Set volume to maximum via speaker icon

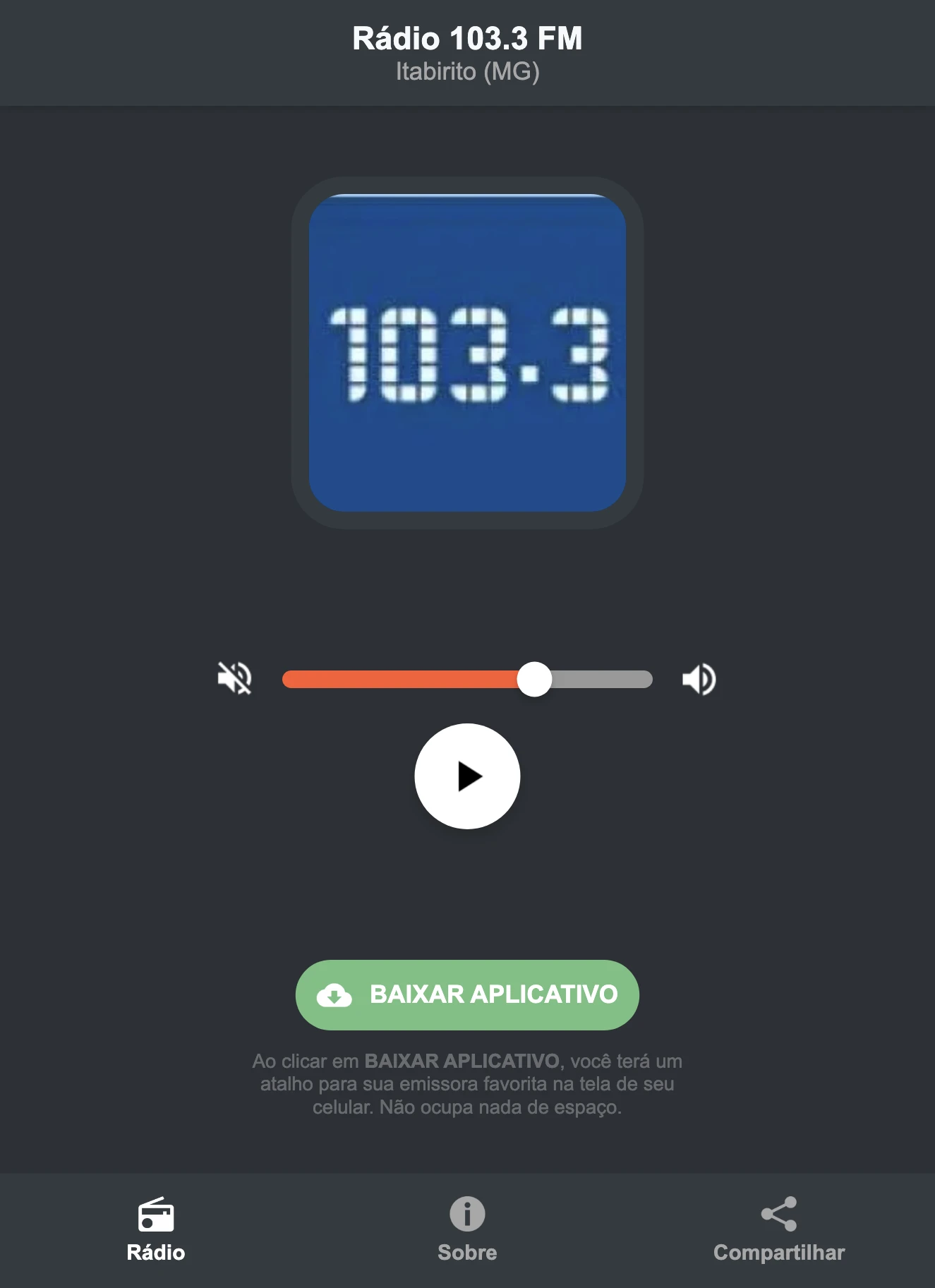(699, 680)
